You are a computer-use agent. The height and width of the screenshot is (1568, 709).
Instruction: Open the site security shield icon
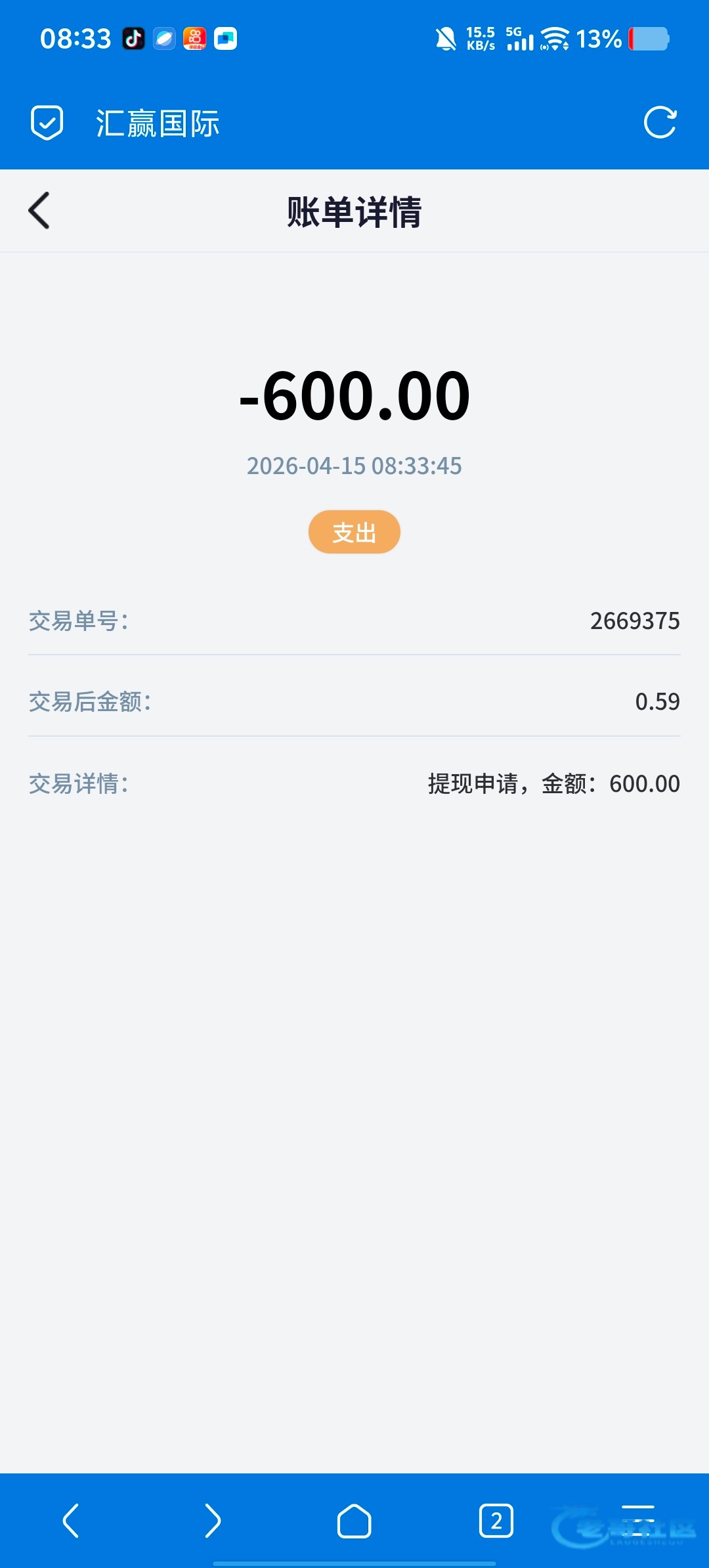pos(47,123)
